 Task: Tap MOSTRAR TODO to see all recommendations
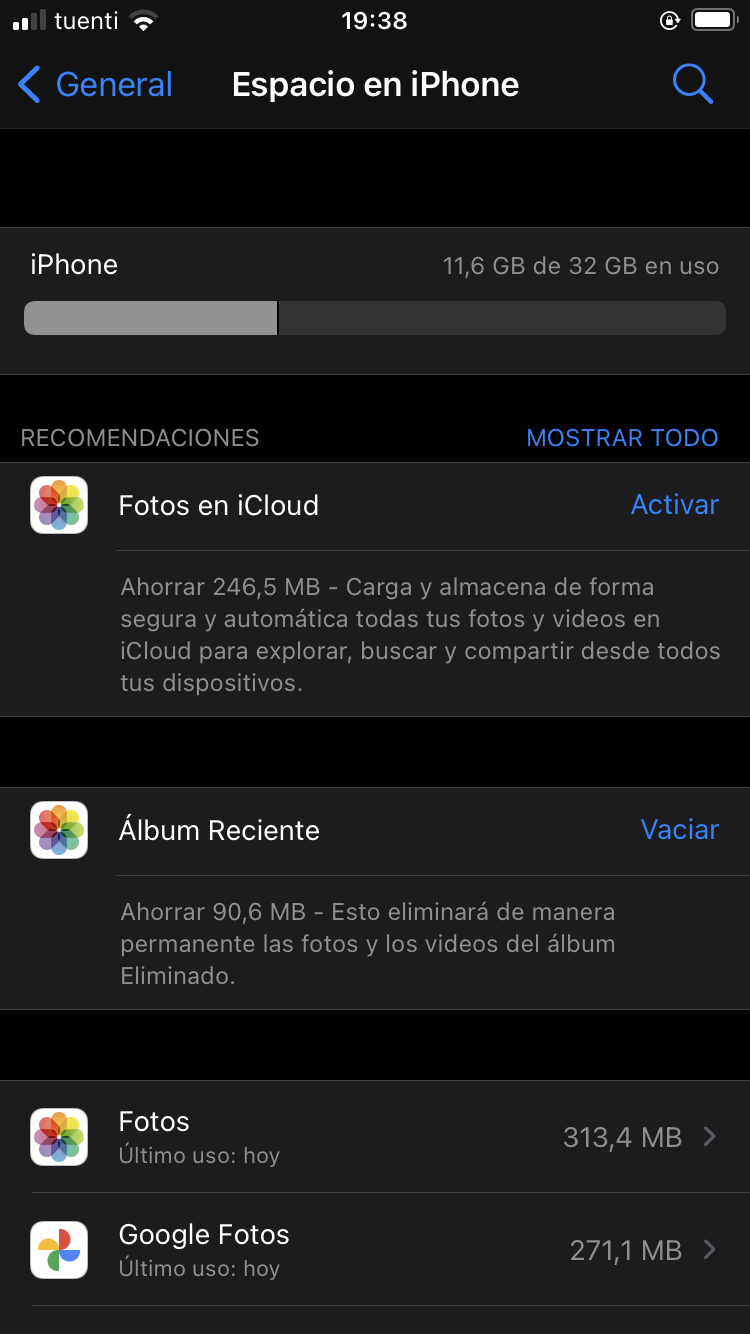[x=622, y=438]
